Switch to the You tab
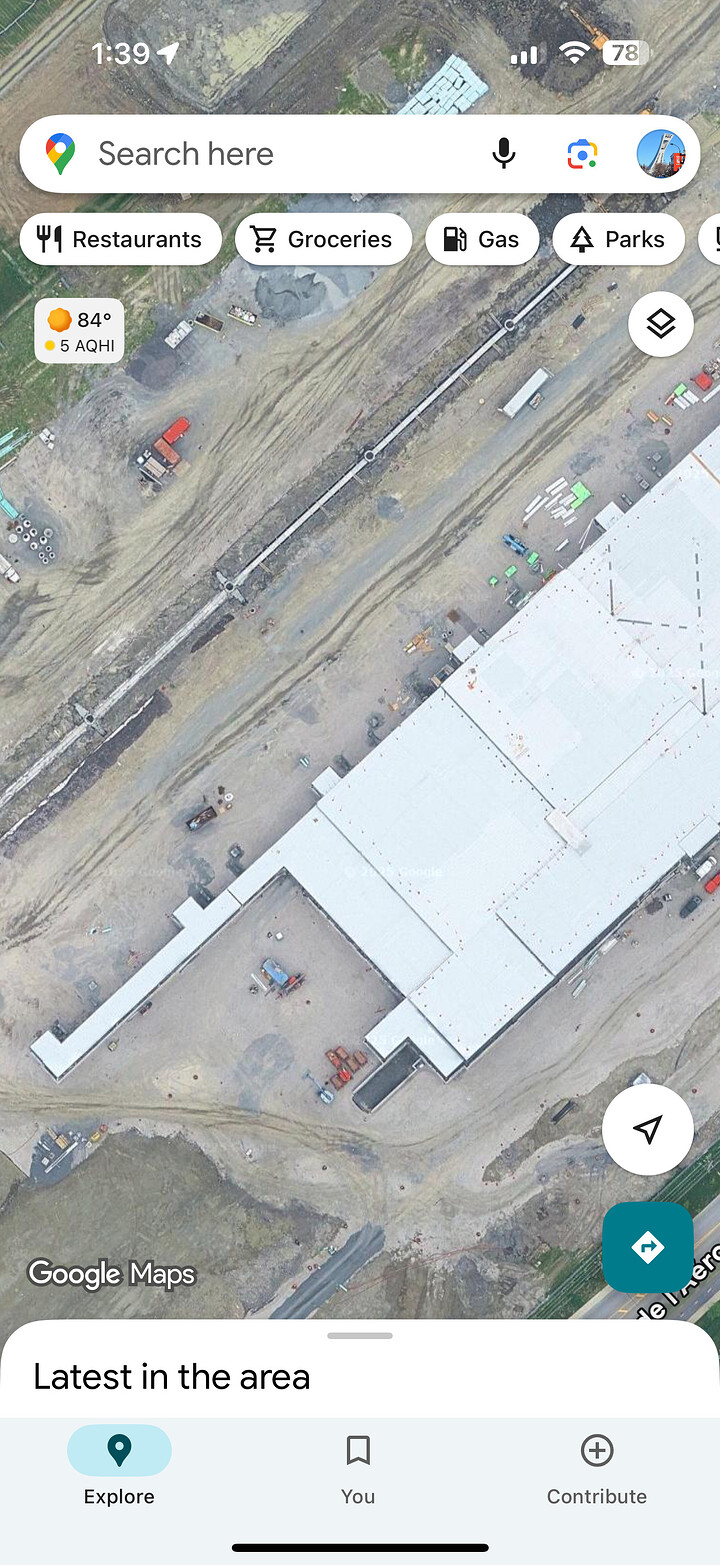Screen dimensions: 720x1565 click(358, 1465)
